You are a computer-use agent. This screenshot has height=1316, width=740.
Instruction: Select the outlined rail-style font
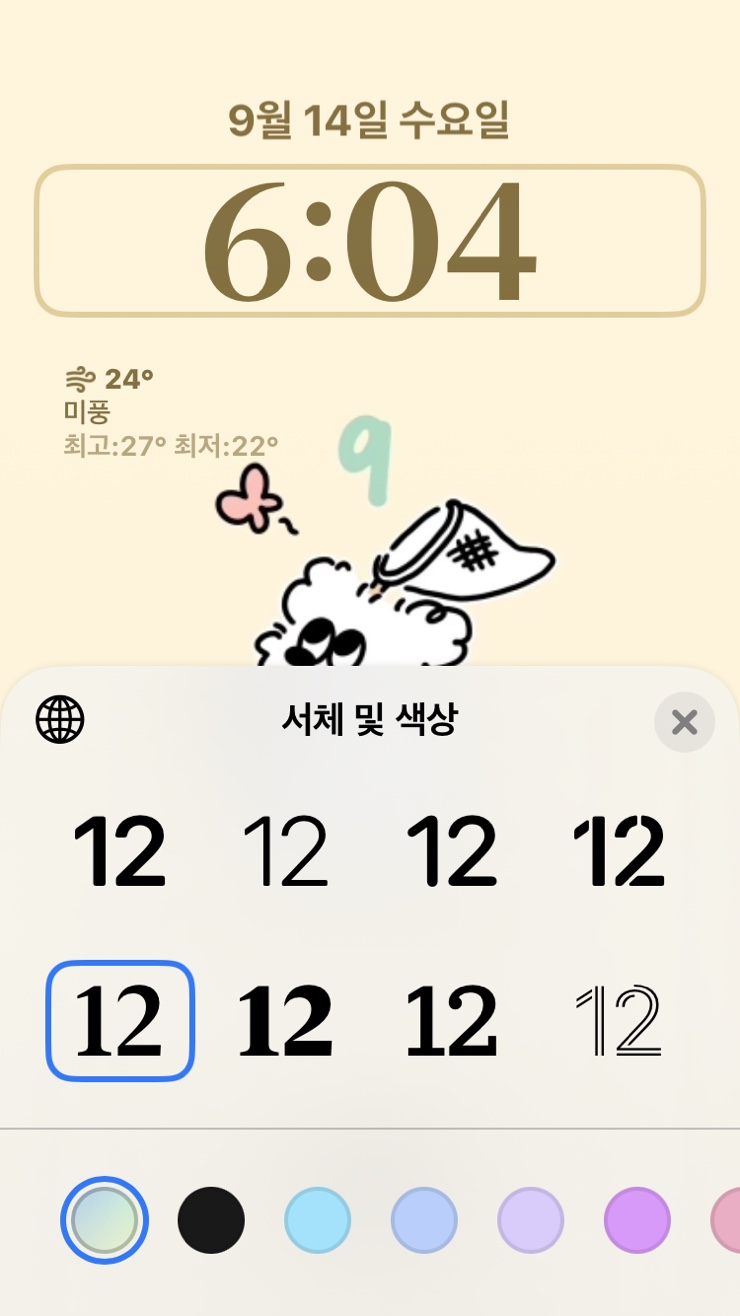tap(619, 1021)
